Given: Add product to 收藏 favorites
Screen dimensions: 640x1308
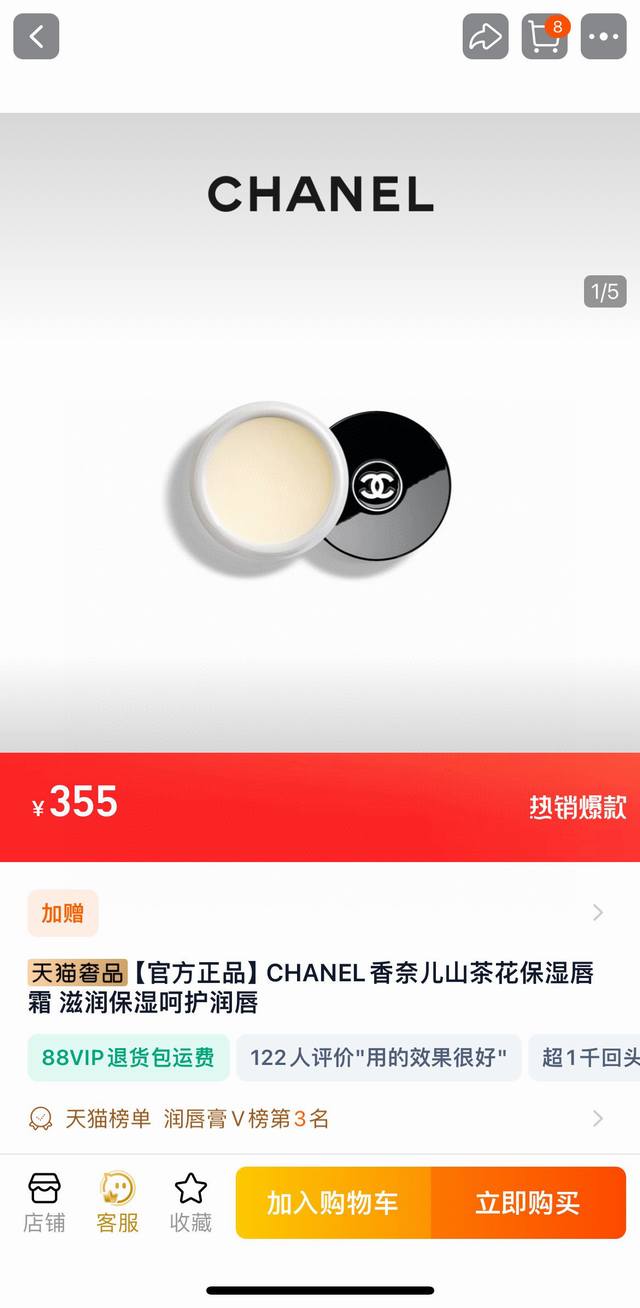Looking at the screenshot, I should [x=190, y=1203].
